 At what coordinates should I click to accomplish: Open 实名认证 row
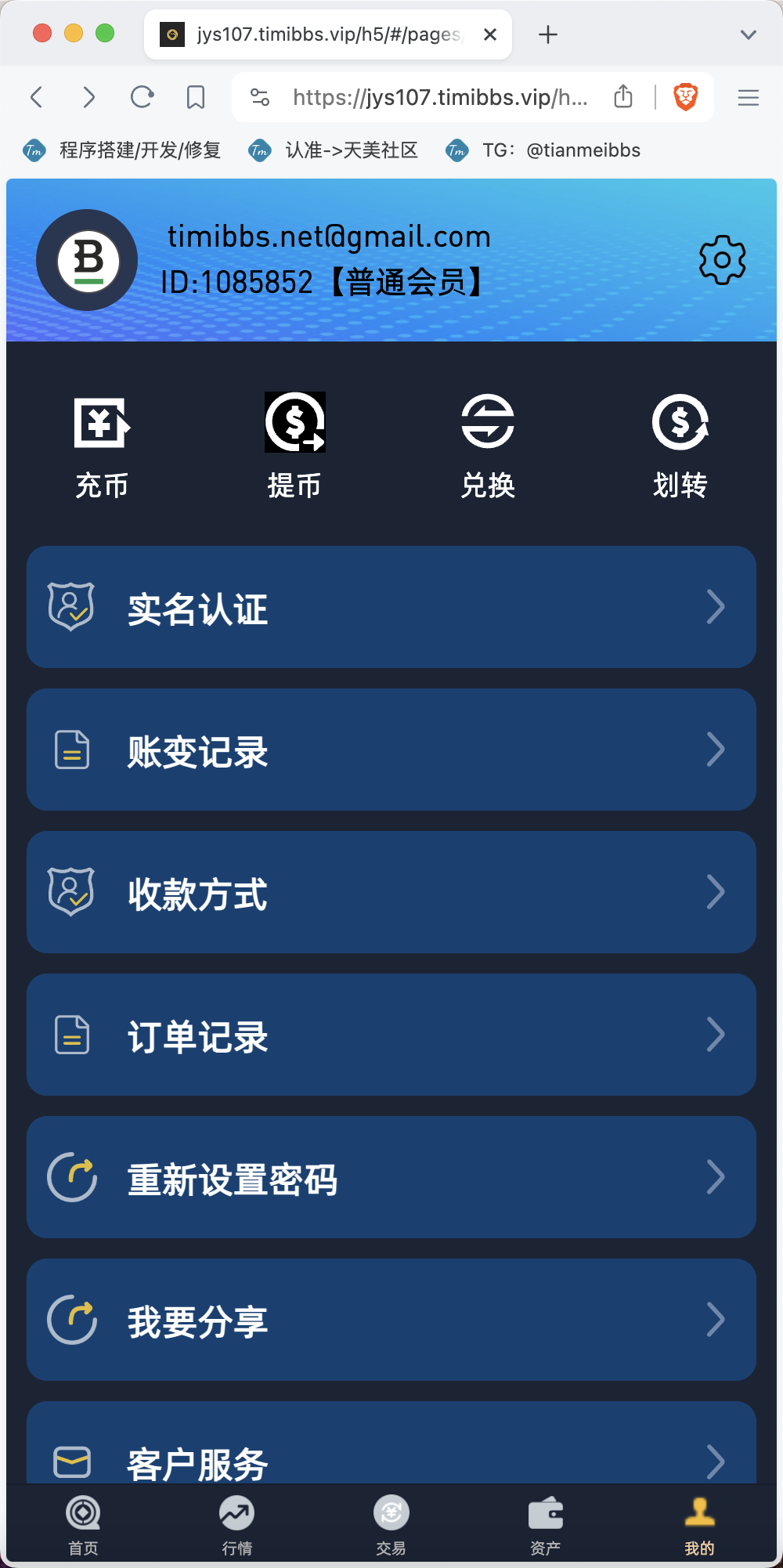point(391,607)
